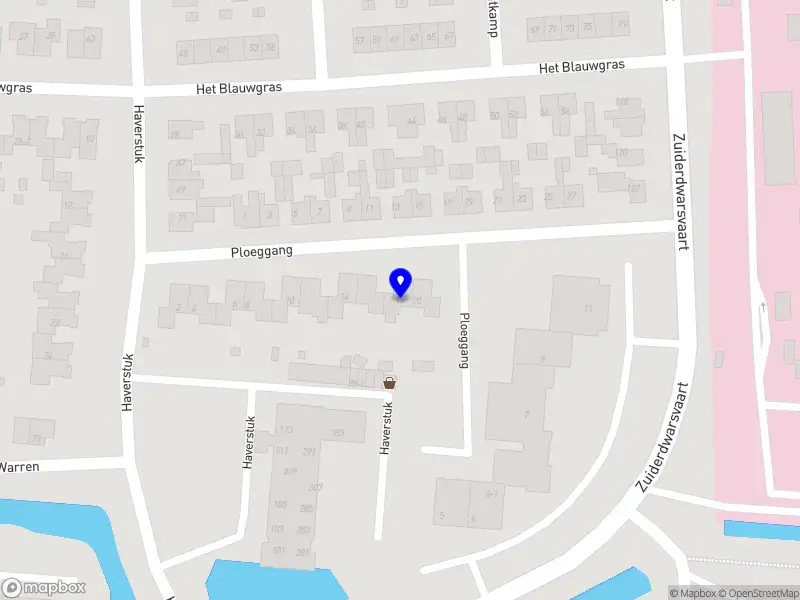Viewport: 800px width, 600px height.
Task: Open the © OpenStreetMap attribution link
Action: click(x=761, y=593)
